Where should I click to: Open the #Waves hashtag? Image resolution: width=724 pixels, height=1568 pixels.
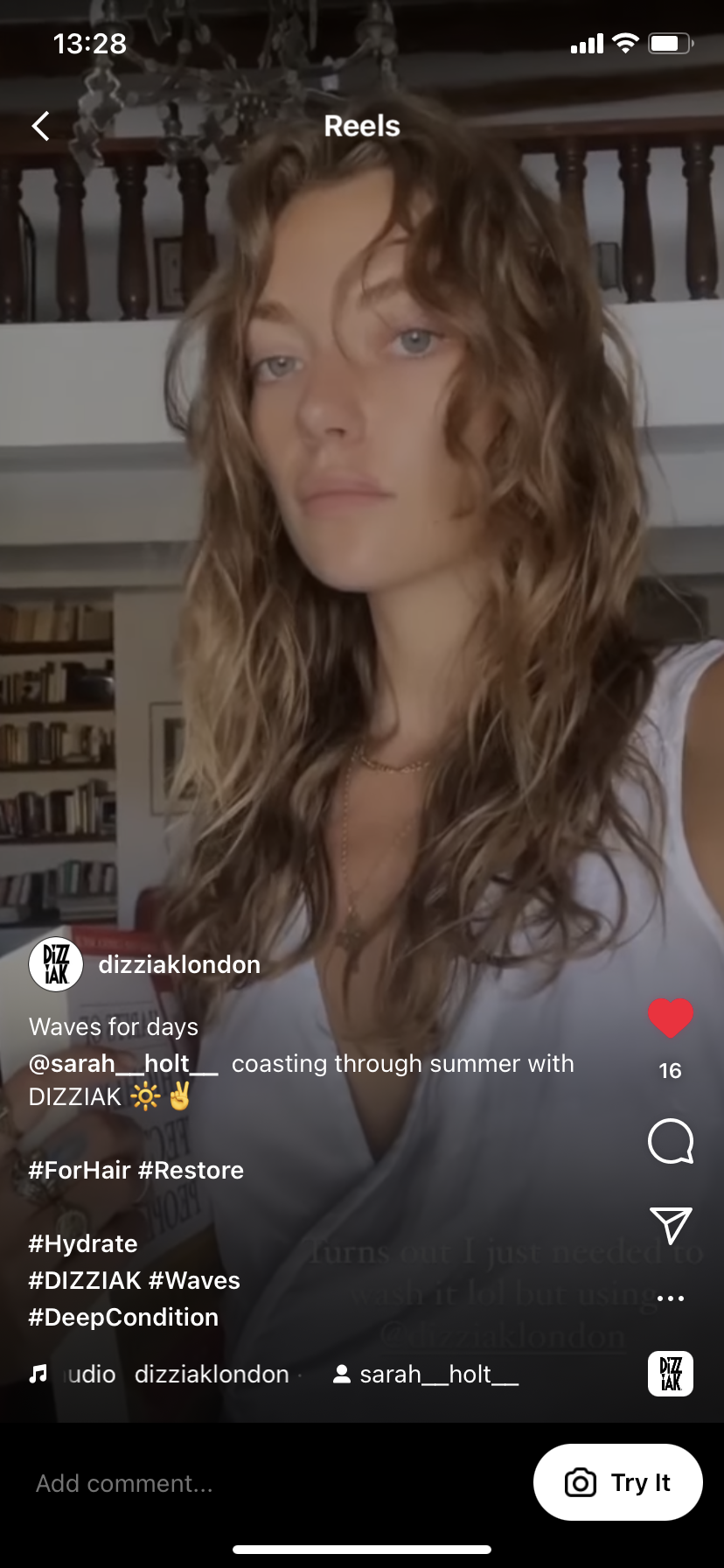pos(194,1280)
